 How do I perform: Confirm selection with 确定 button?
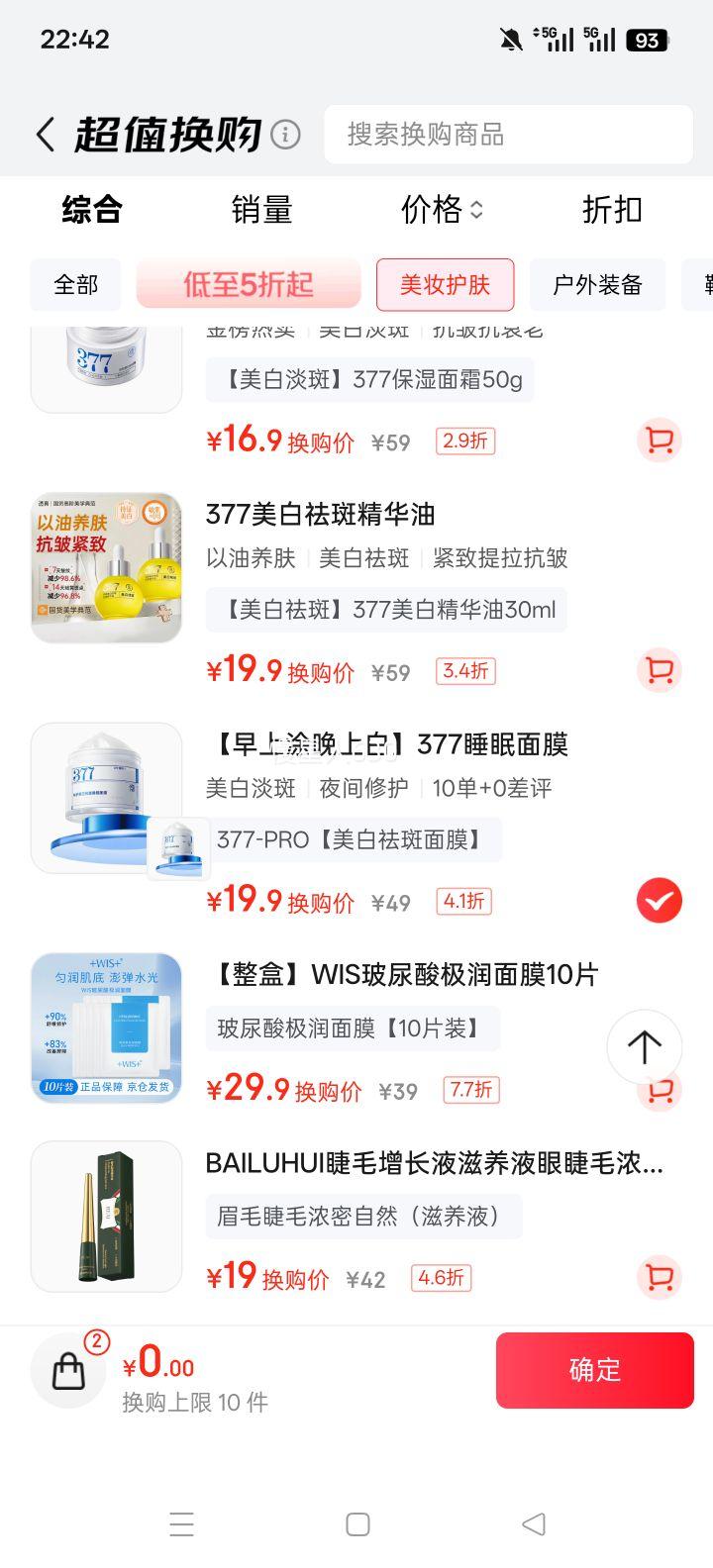click(594, 1370)
